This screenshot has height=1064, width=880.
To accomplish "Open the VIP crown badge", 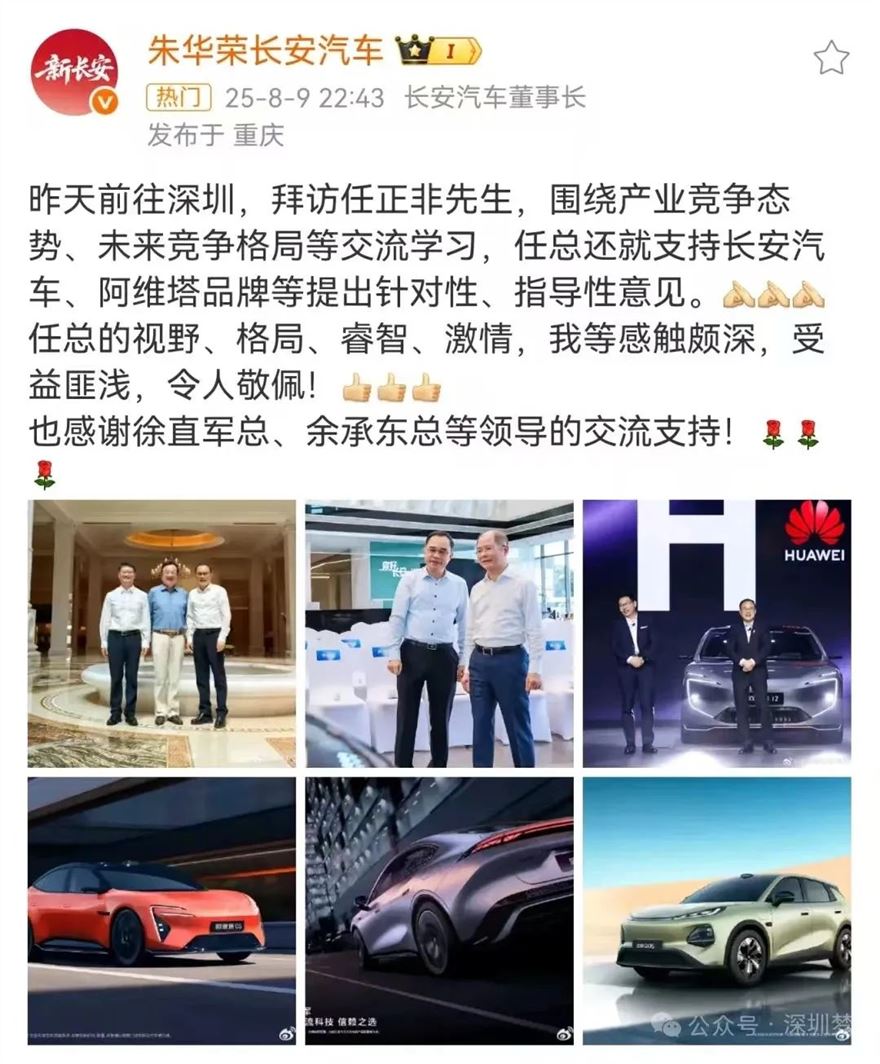I will 438,49.
